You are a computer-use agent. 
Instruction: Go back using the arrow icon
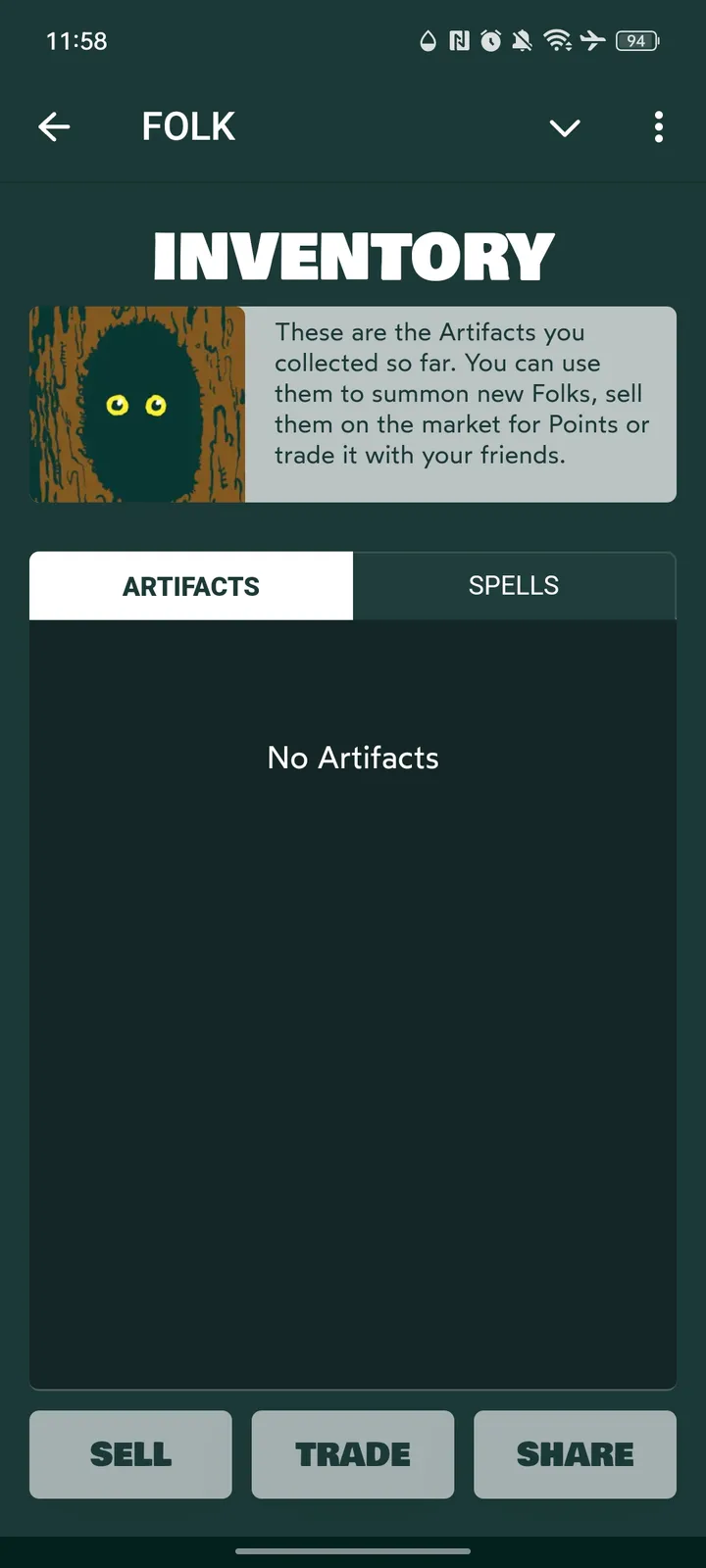click(x=54, y=126)
